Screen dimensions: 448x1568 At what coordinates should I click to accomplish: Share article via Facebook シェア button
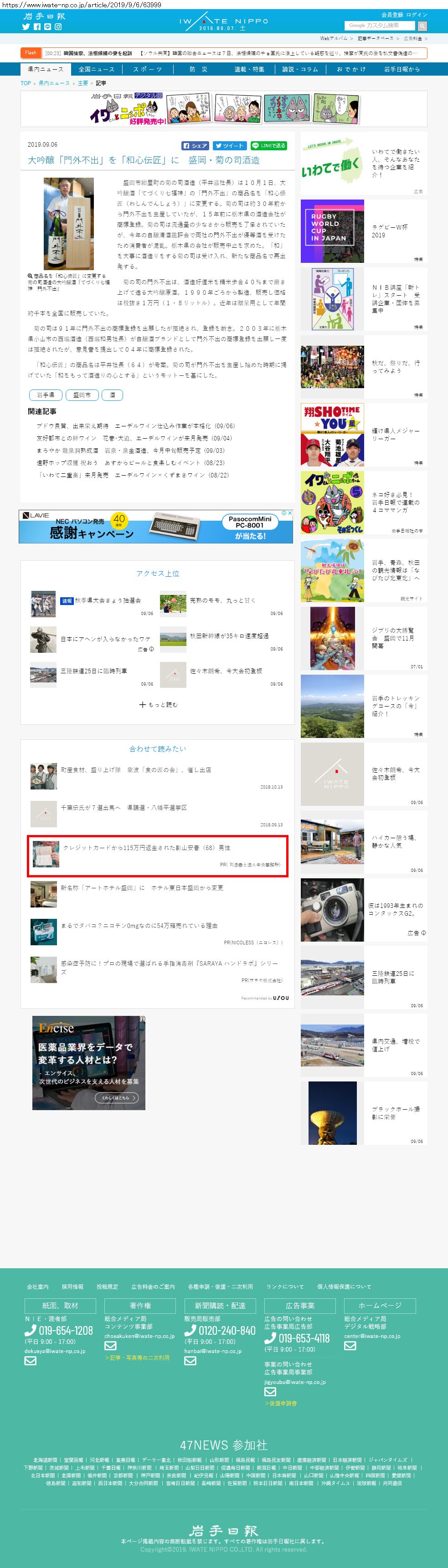[196, 146]
